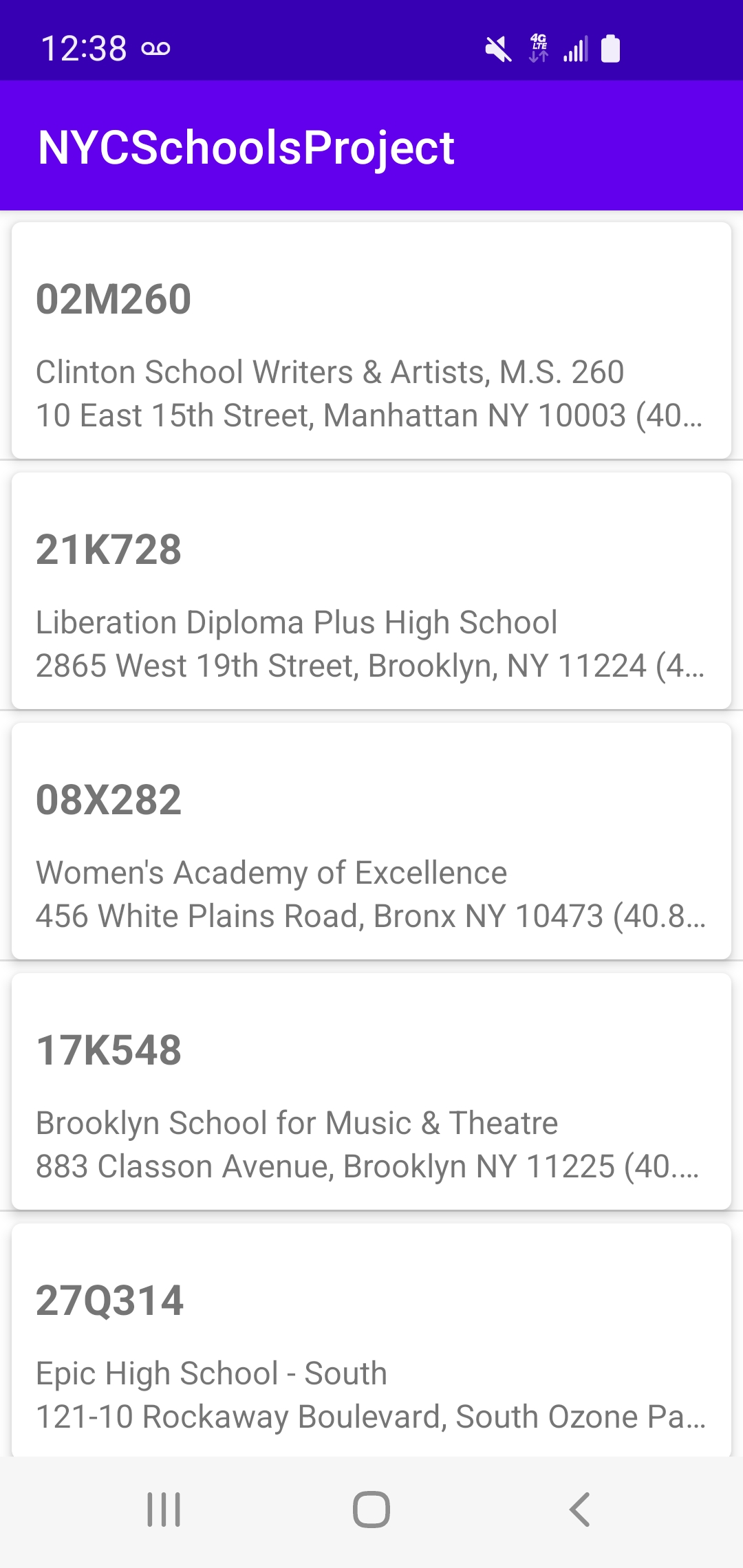Open the Women's Academy of Excellence card
743x1568 pixels.
371,839
